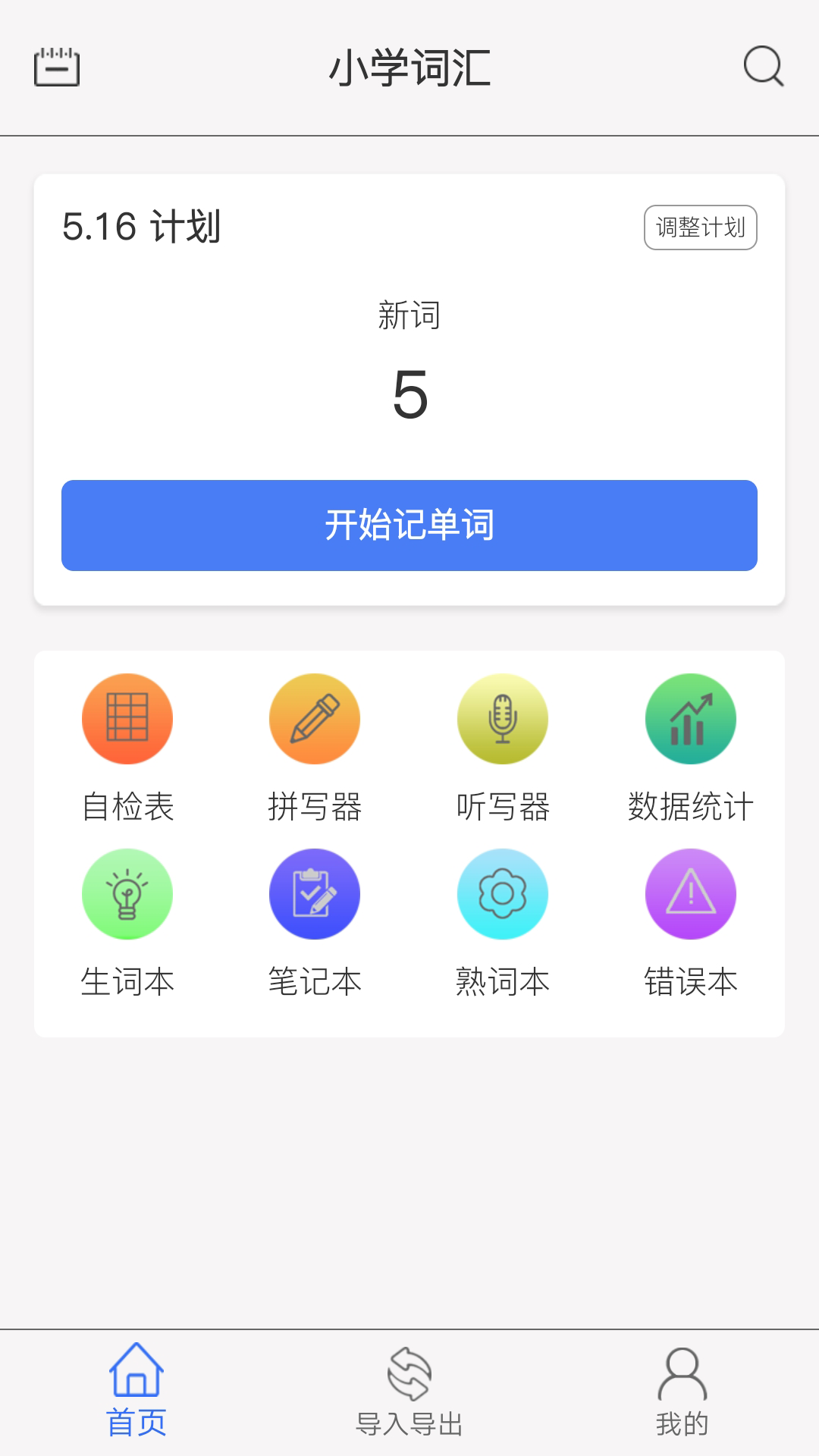Open 错误本 mistakes book
Screen dimensions: 819x1456
691,924
